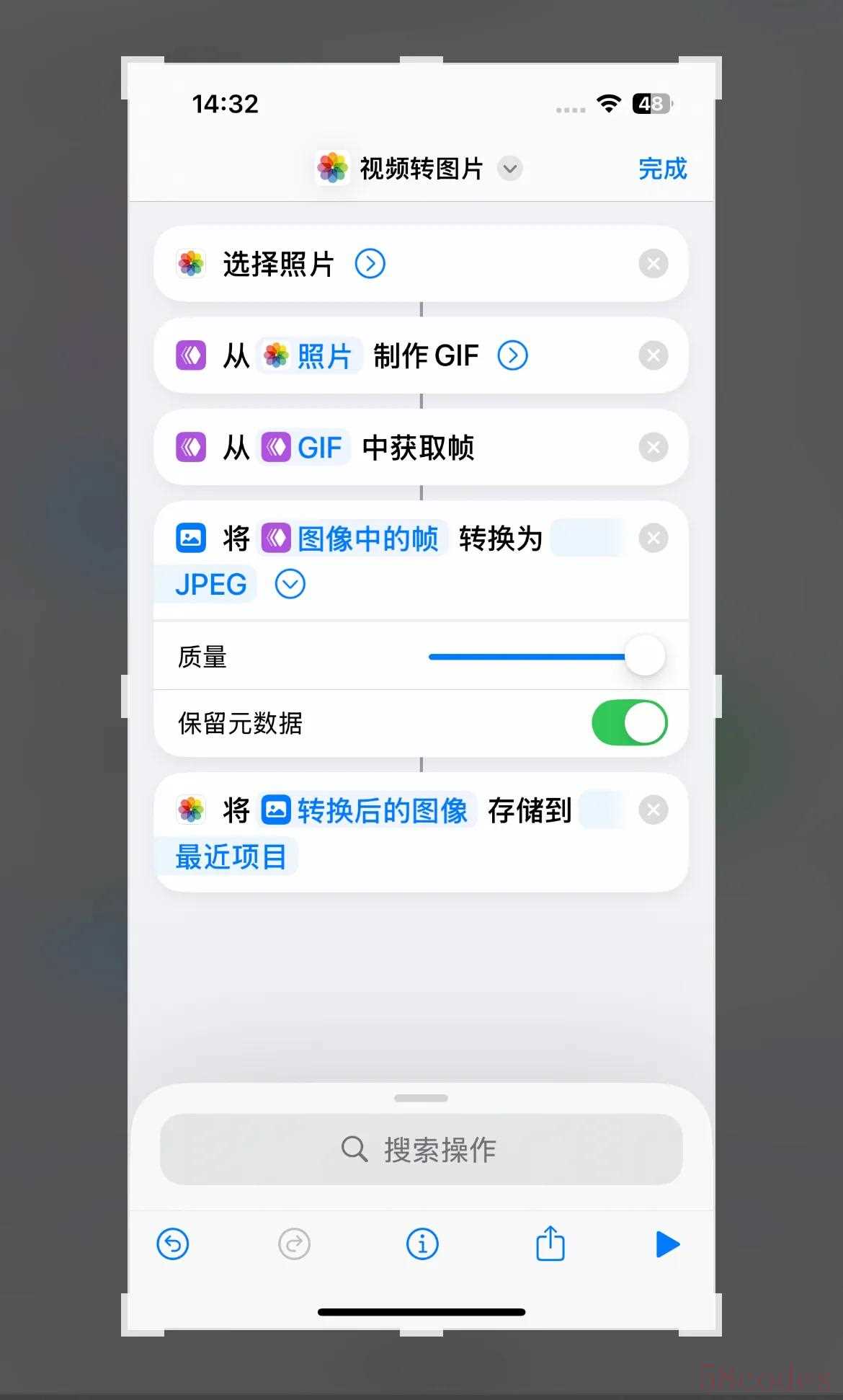This screenshot has width=843, height=1400.
Task: Delete the 转换为 JPEG action
Action: (x=653, y=539)
